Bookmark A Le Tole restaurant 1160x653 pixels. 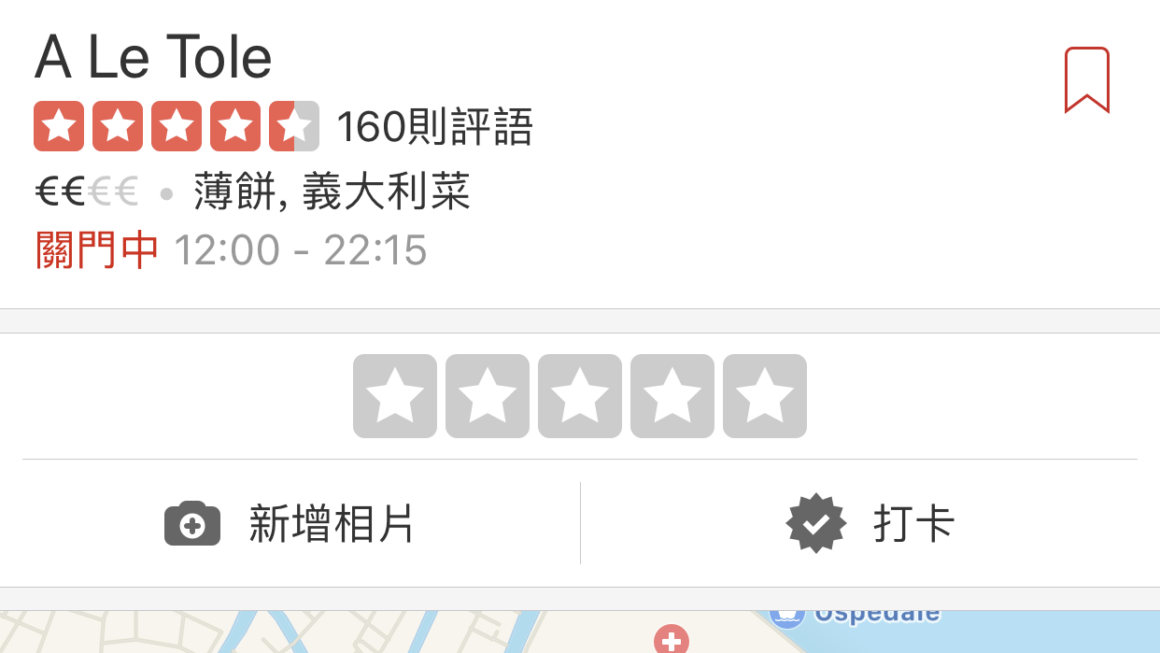tap(1087, 80)
